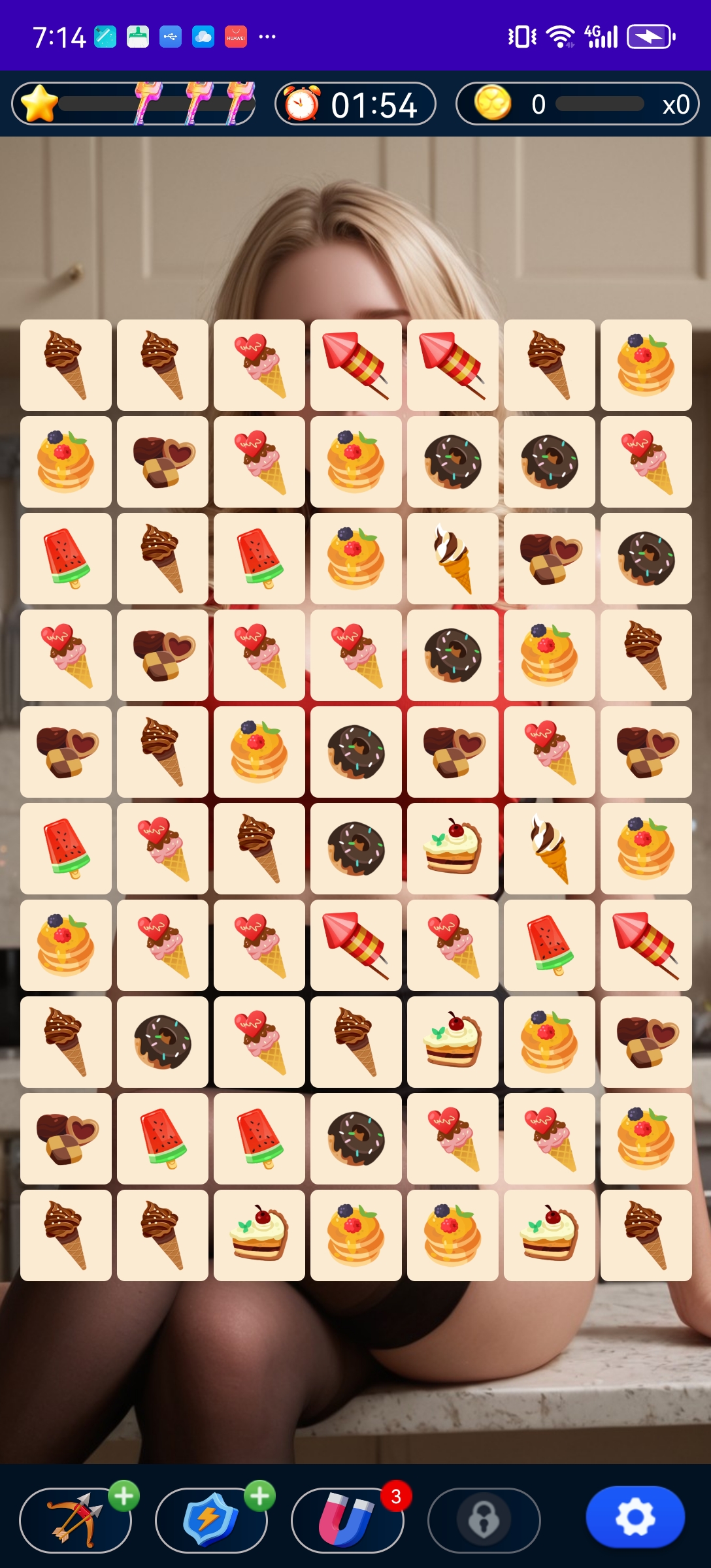Tap the locked power-up slot
The height and width of the screenshot is (1568, 711).
coord(484,1520)
